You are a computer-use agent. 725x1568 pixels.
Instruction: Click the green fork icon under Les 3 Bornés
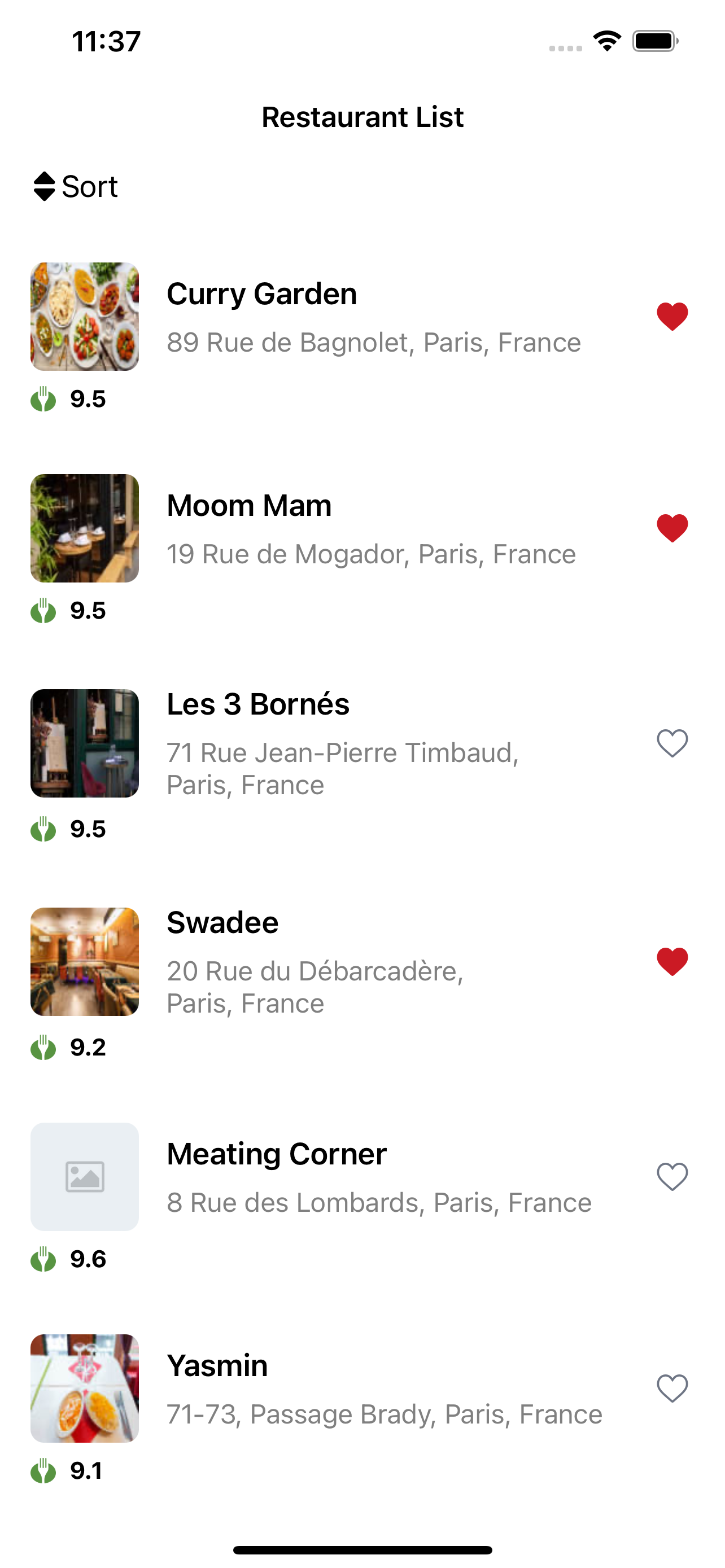(43, 828)
